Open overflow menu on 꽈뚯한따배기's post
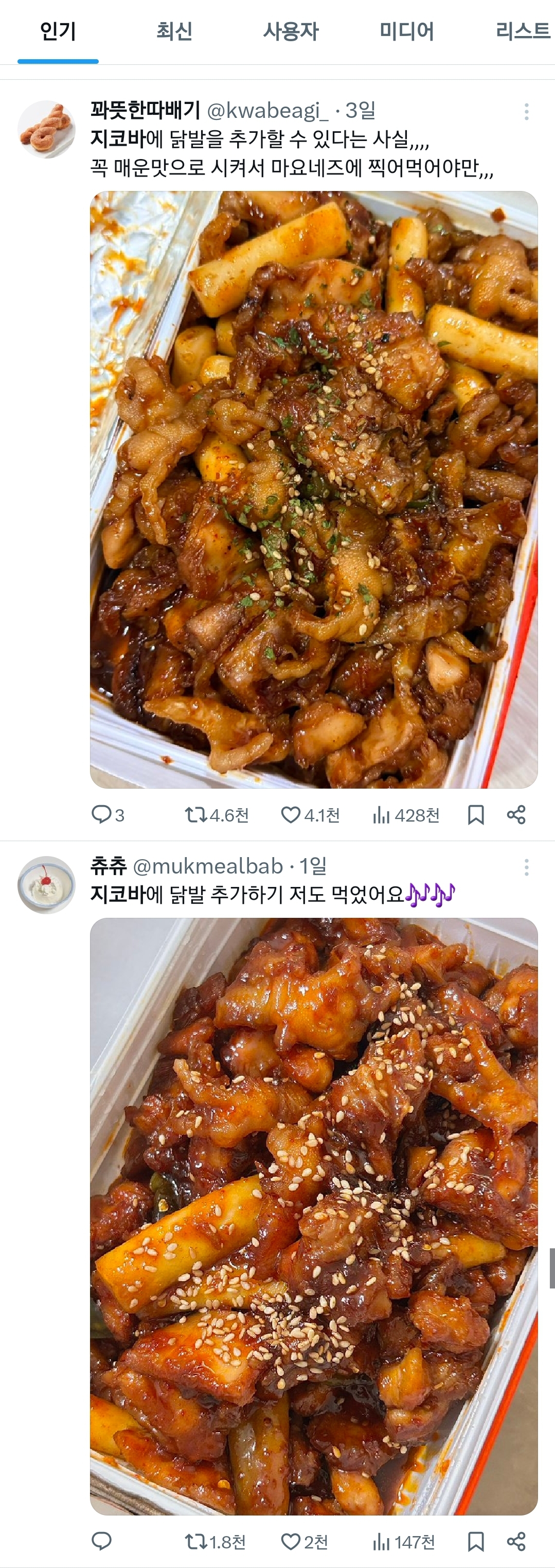The height and width of the screenshot is (1568, 555). click(x=526, y=111)
